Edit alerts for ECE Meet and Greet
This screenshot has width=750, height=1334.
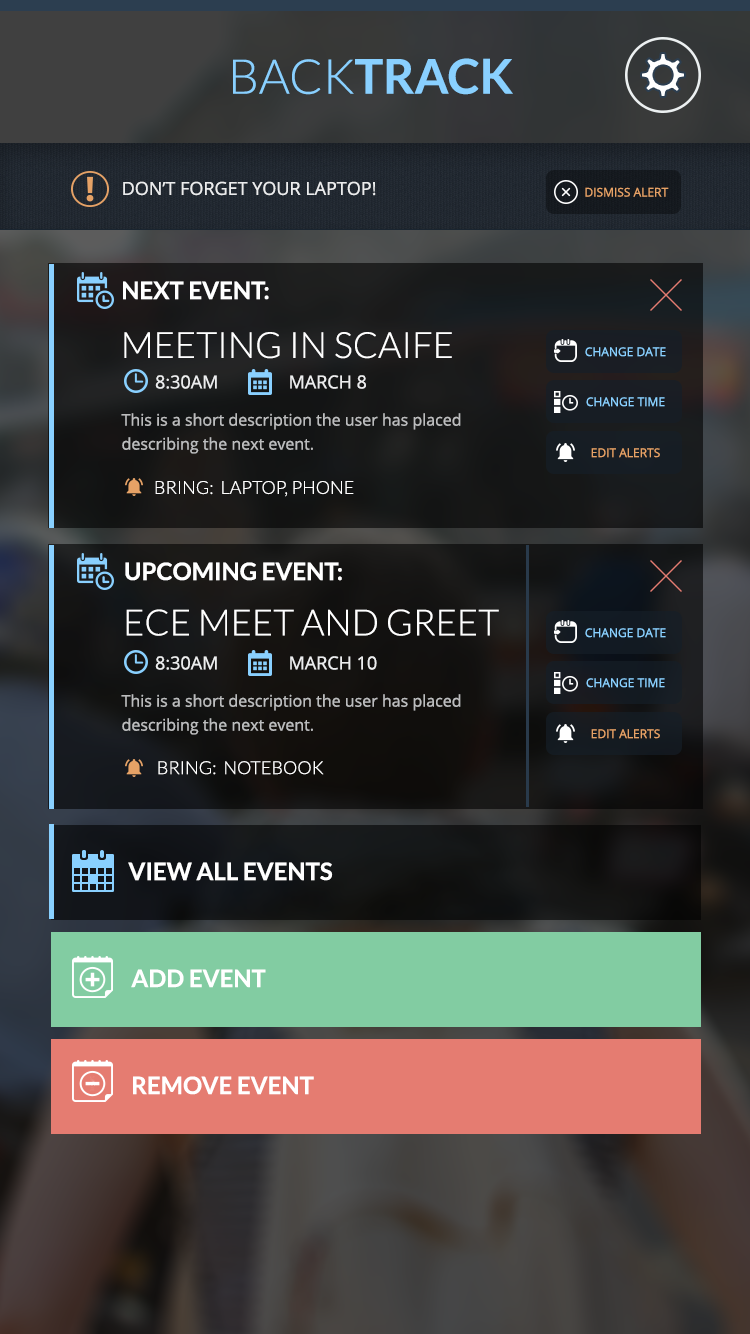point(613,734)
